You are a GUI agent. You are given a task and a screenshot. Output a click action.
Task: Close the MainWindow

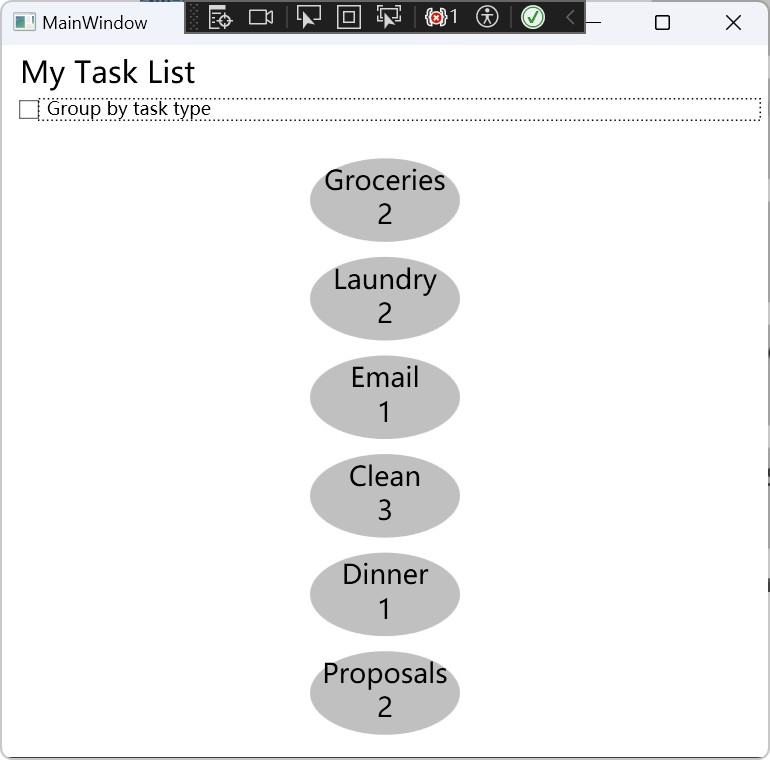(x=733, y=22)
